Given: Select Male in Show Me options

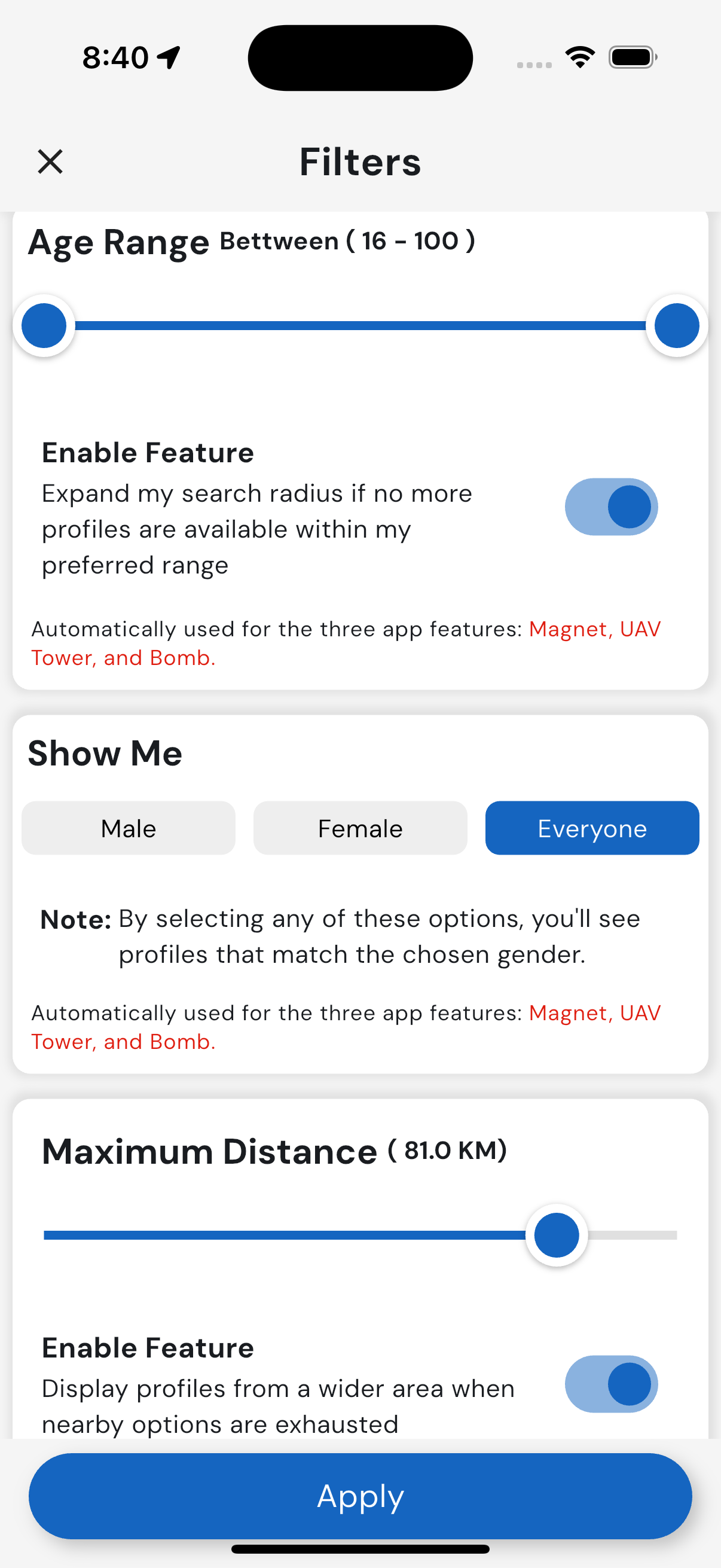Looking at the screenshot, I should (128, 828).
